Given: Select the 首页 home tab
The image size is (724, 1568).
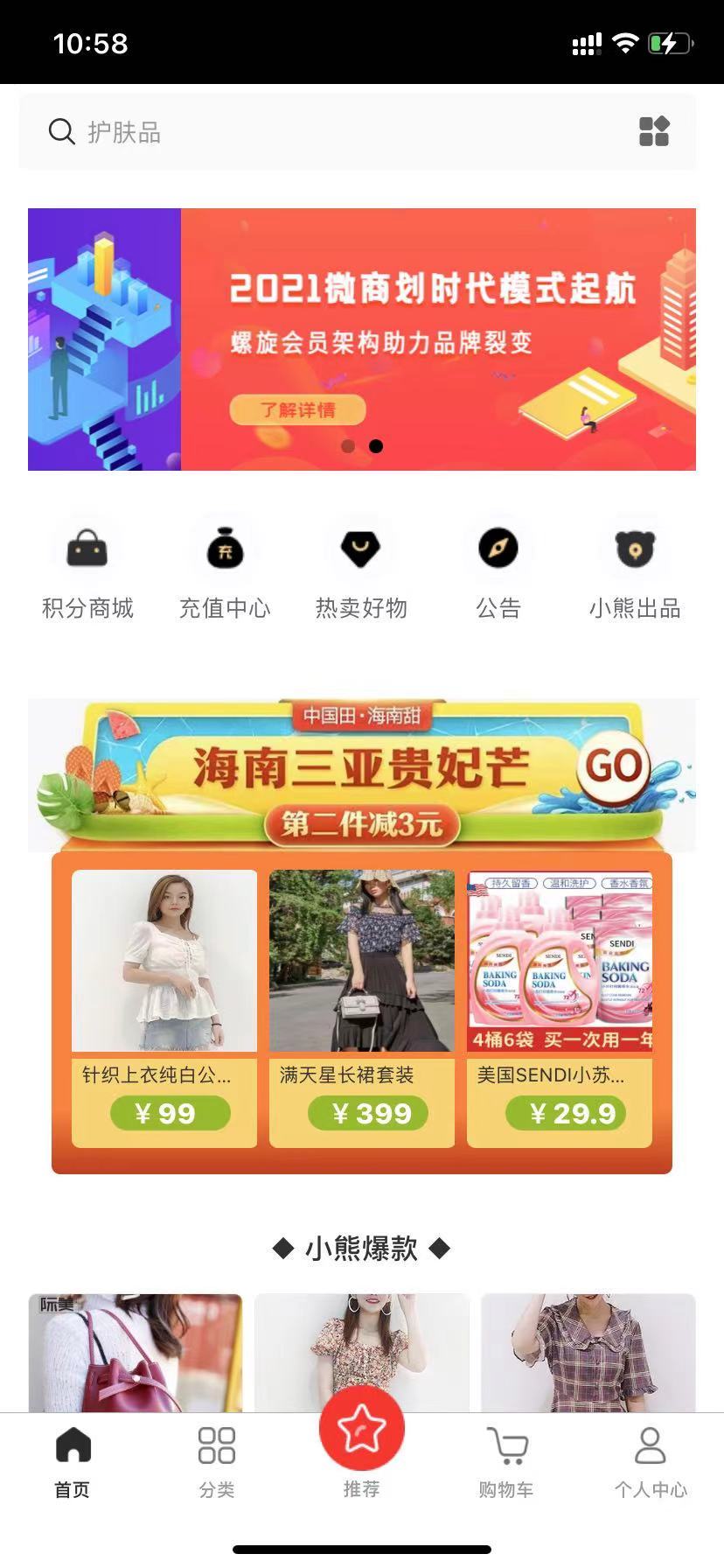Looking at the screenshot, I should [73, 1462].
